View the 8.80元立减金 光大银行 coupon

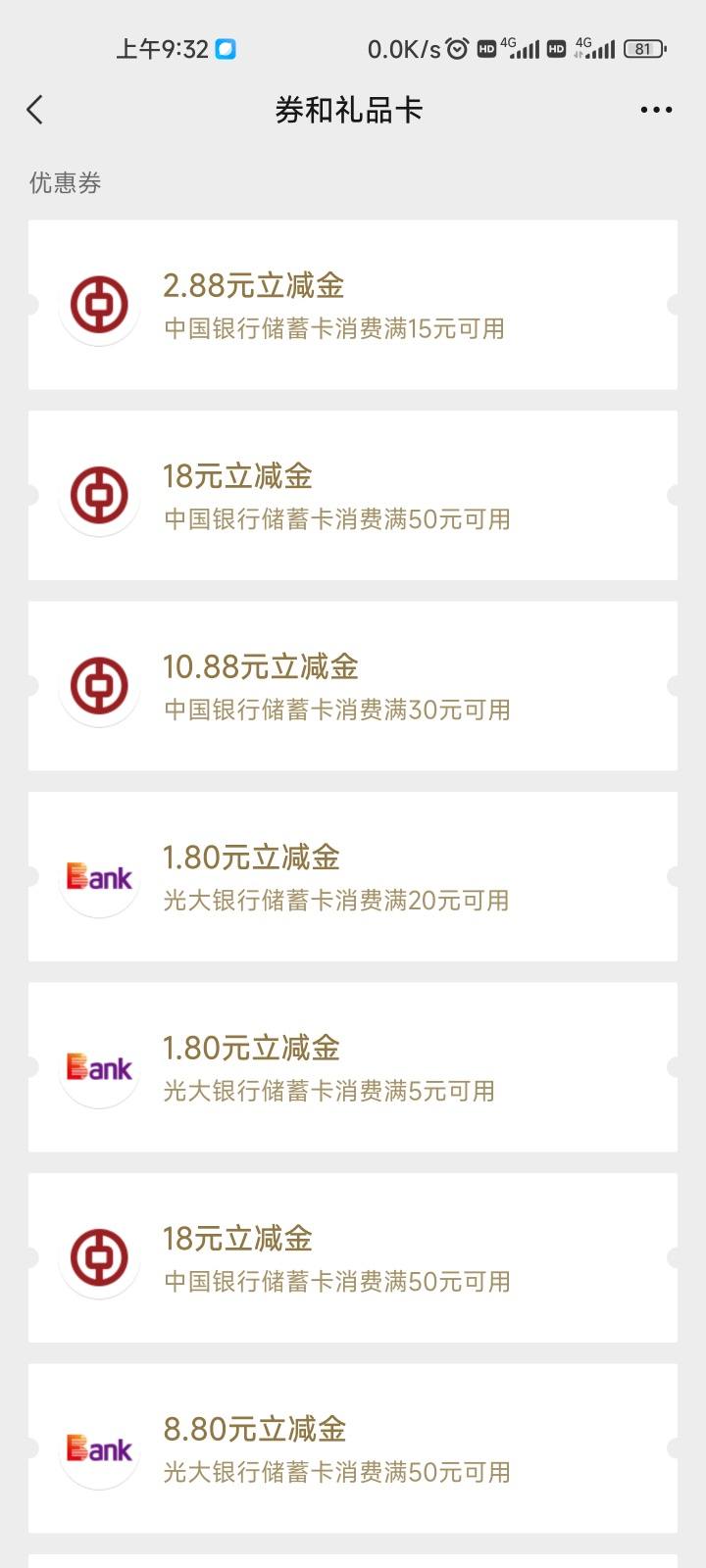click(353, 1448)
